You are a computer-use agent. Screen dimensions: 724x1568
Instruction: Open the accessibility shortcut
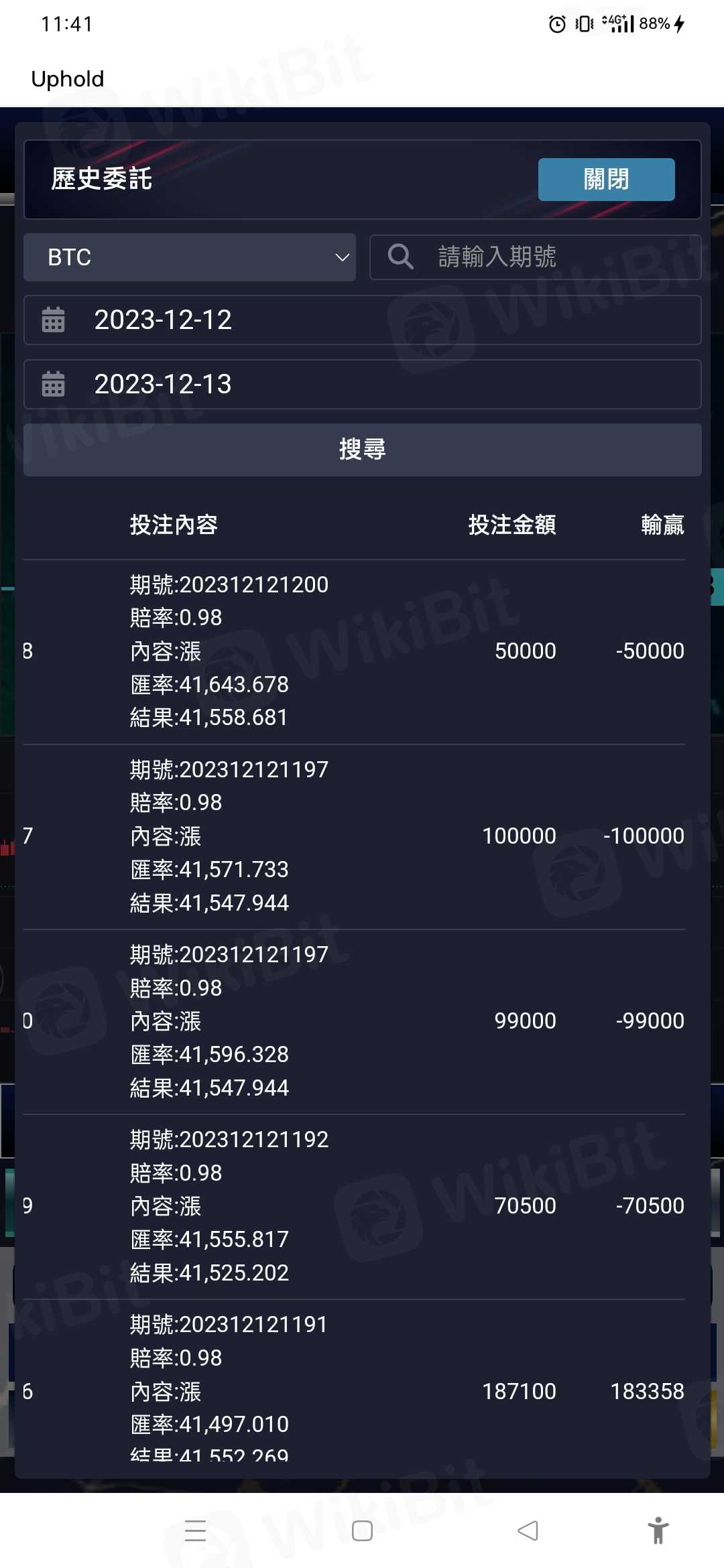coord(658,1530)
